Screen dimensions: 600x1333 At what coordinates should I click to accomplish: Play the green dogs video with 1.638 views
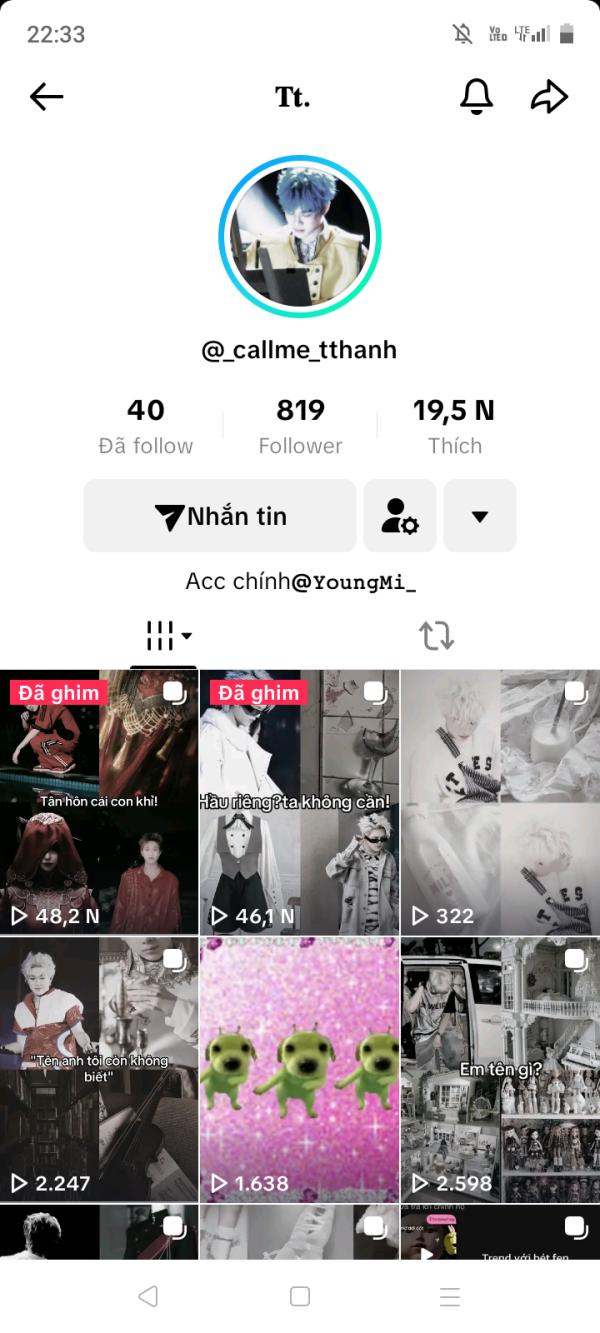(299, 1068)
